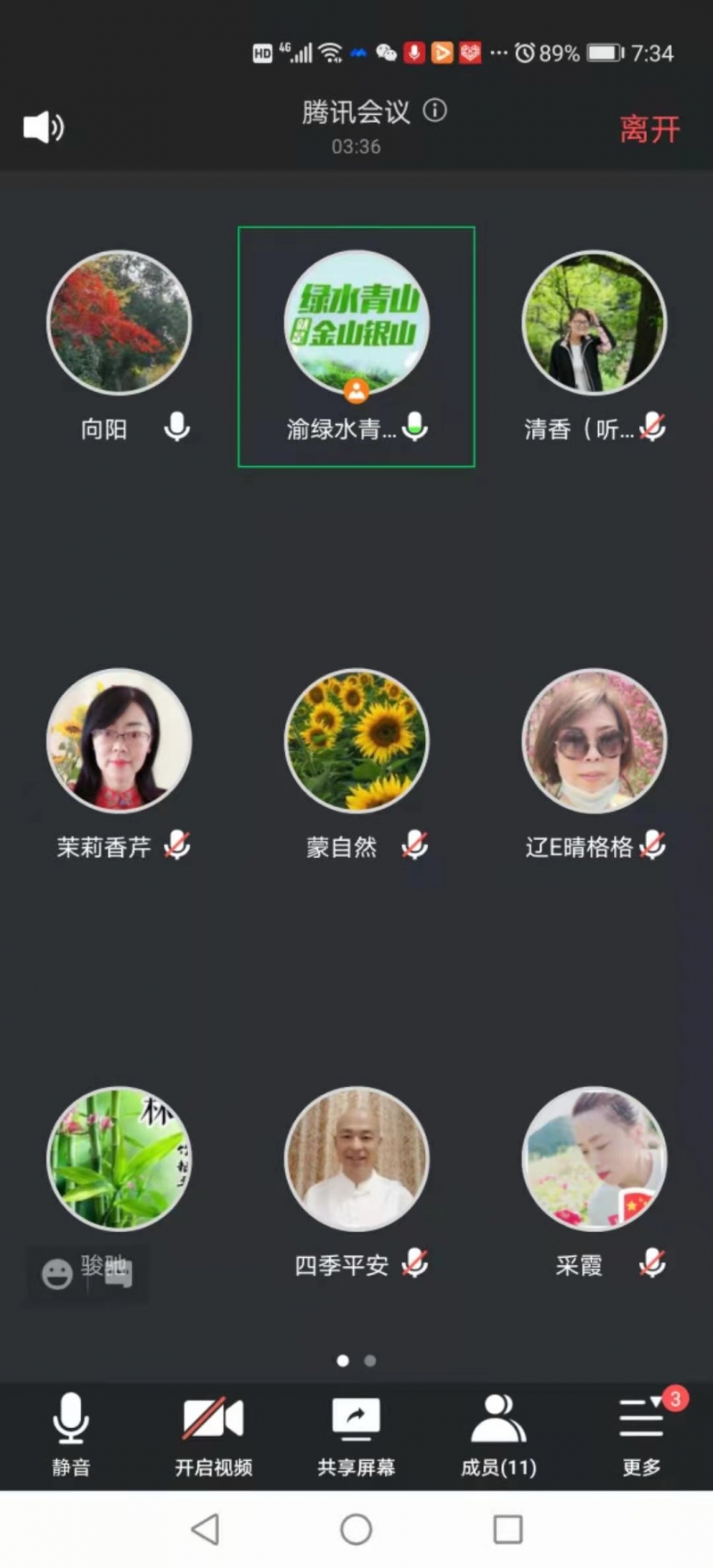
Task: Go back using the system back button
Action: pyautogui.click(x=205, y=1529)
